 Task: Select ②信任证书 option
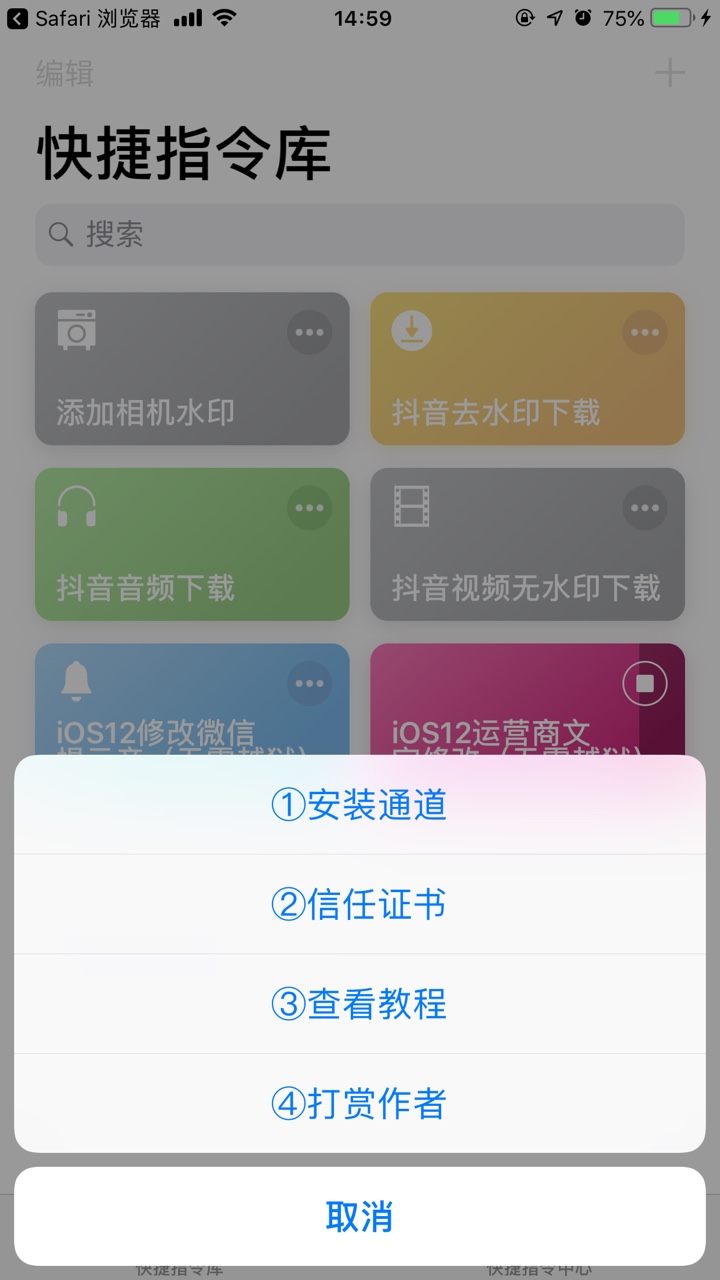coord(360,903)
